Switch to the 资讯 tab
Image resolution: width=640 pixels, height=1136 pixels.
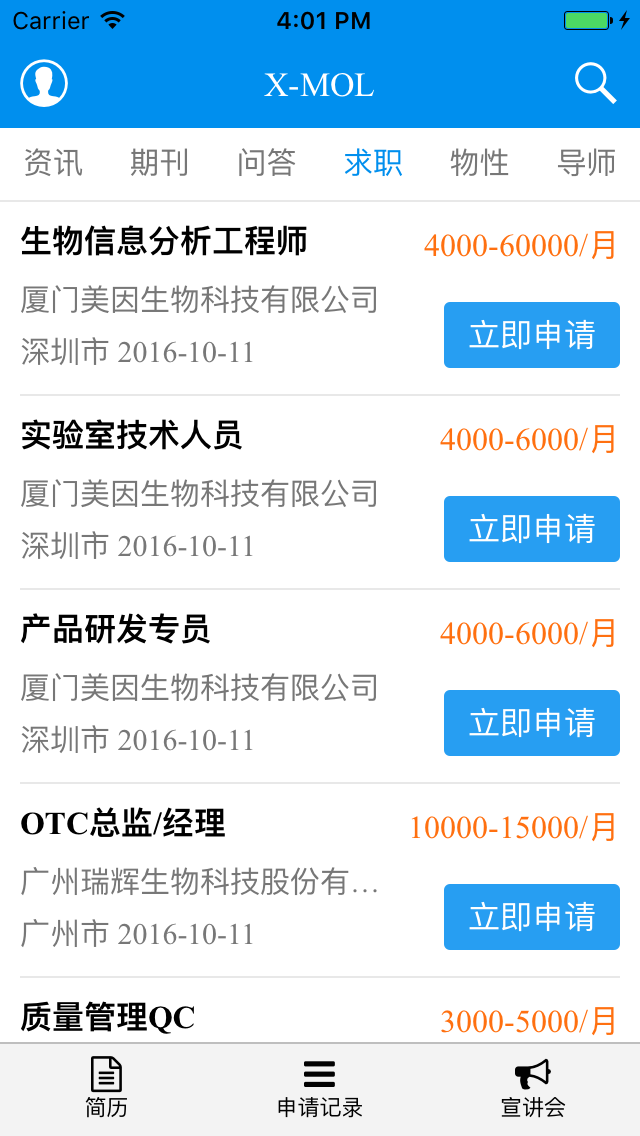tap(53, 163)
